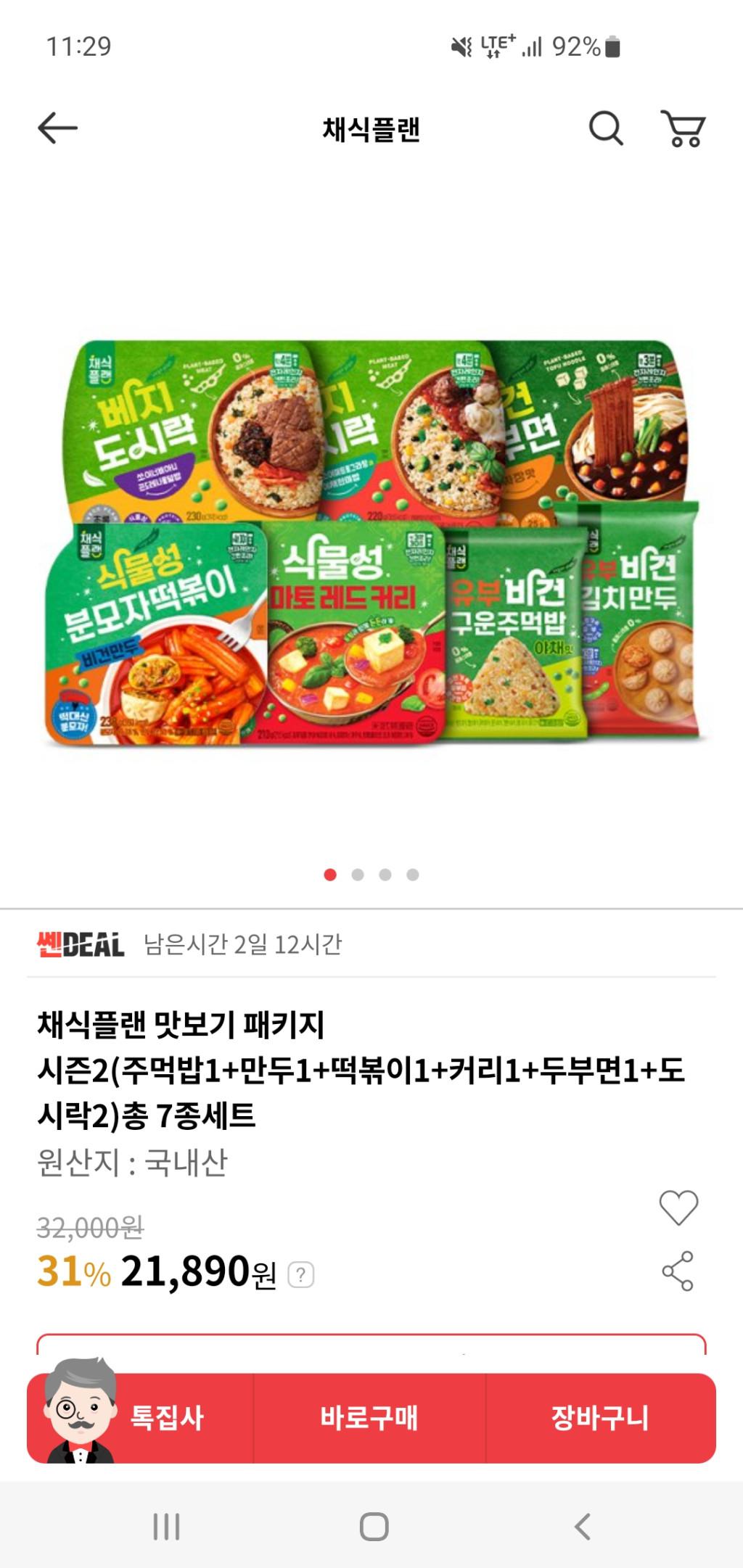This screenshot has height=1568, width=743.
Task: Open the shopping cart icon
Action: pyautogui.click(x=683, y=129)
